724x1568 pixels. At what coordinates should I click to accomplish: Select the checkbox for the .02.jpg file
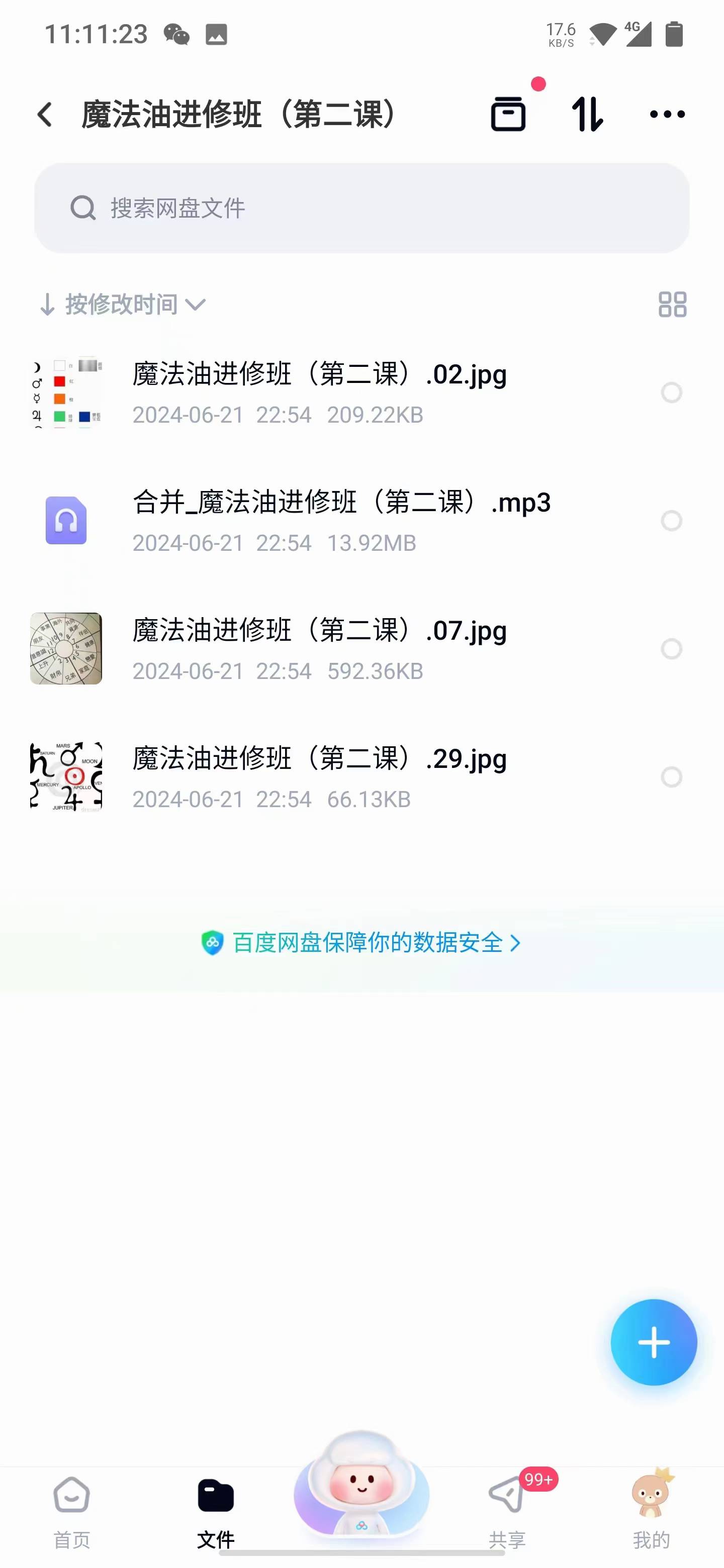(671, 393)
